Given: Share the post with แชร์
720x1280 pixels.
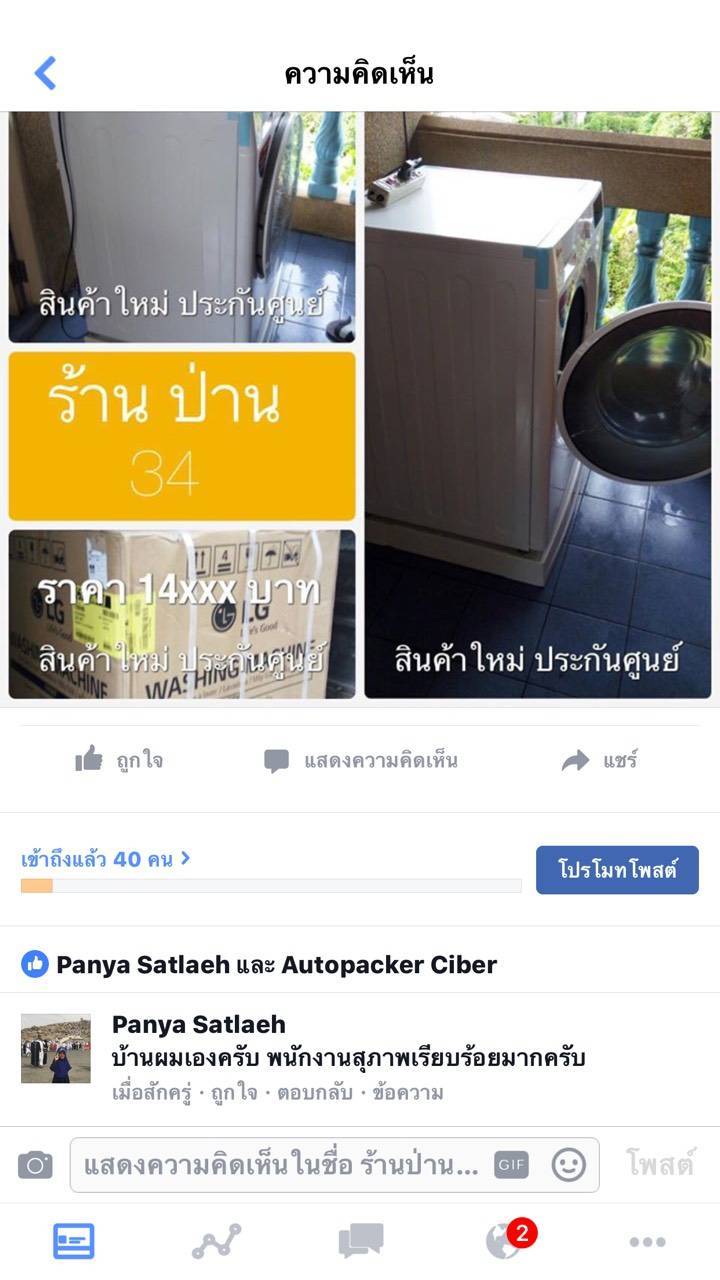Looking at the screenshot, I should coord(600,761).
